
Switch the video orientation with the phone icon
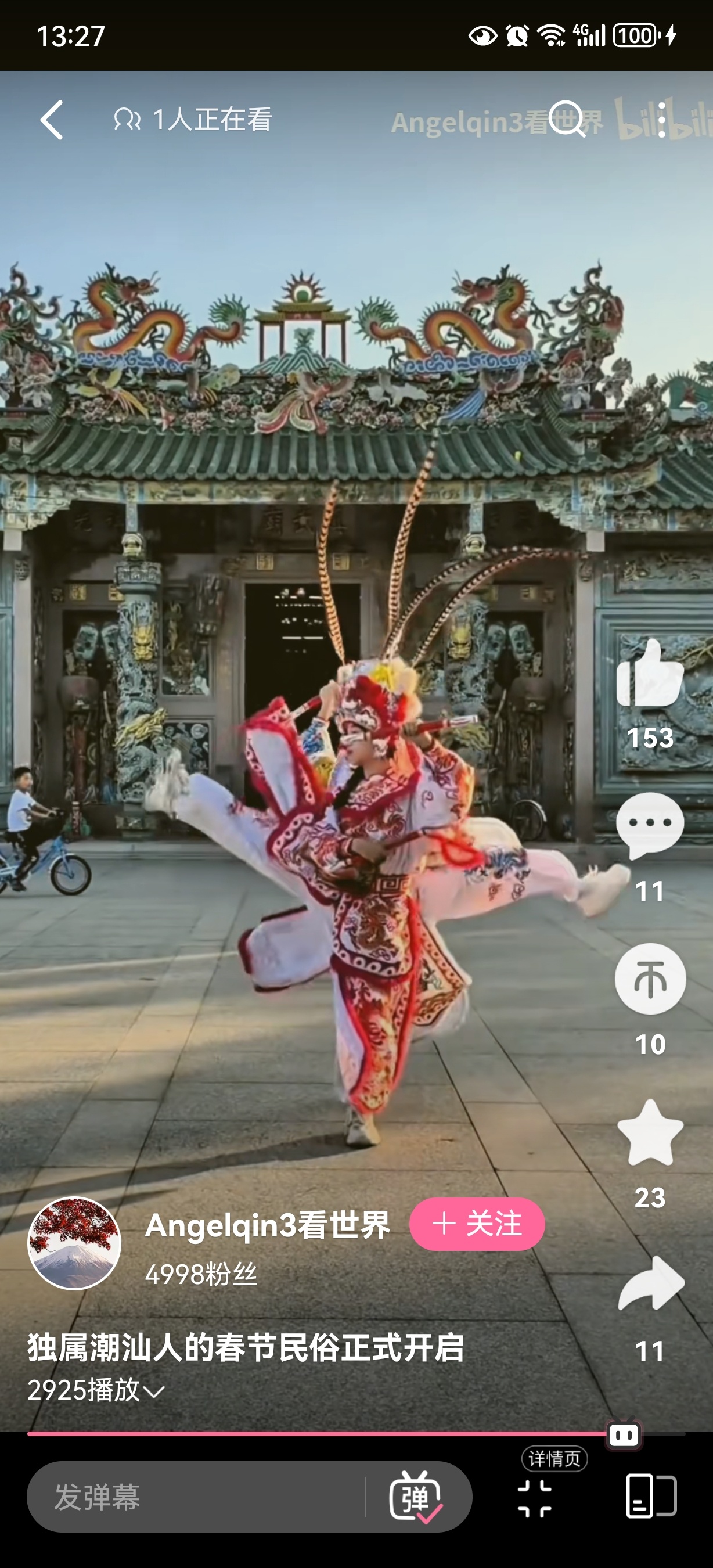coord(651,1495)
